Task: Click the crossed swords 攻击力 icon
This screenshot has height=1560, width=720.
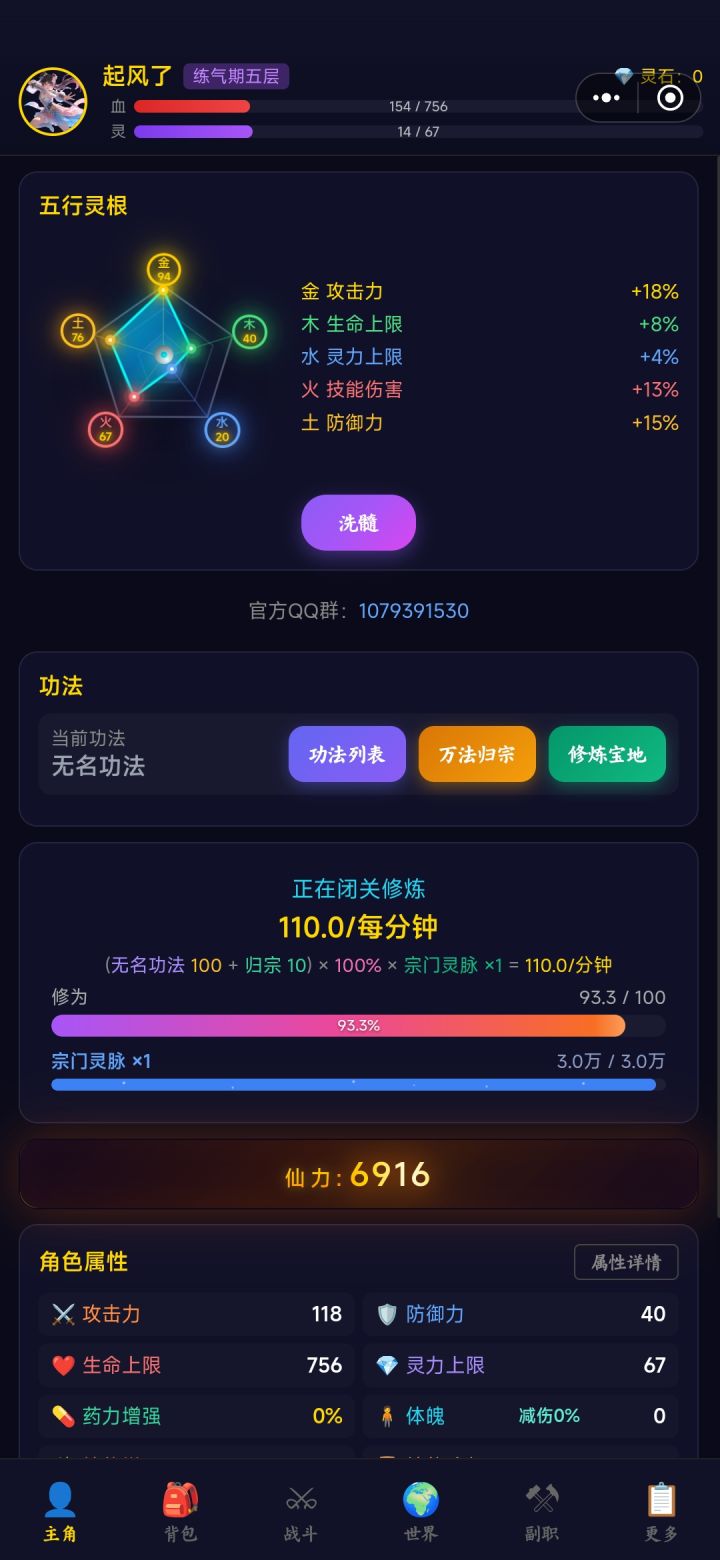Action: 62,1314
